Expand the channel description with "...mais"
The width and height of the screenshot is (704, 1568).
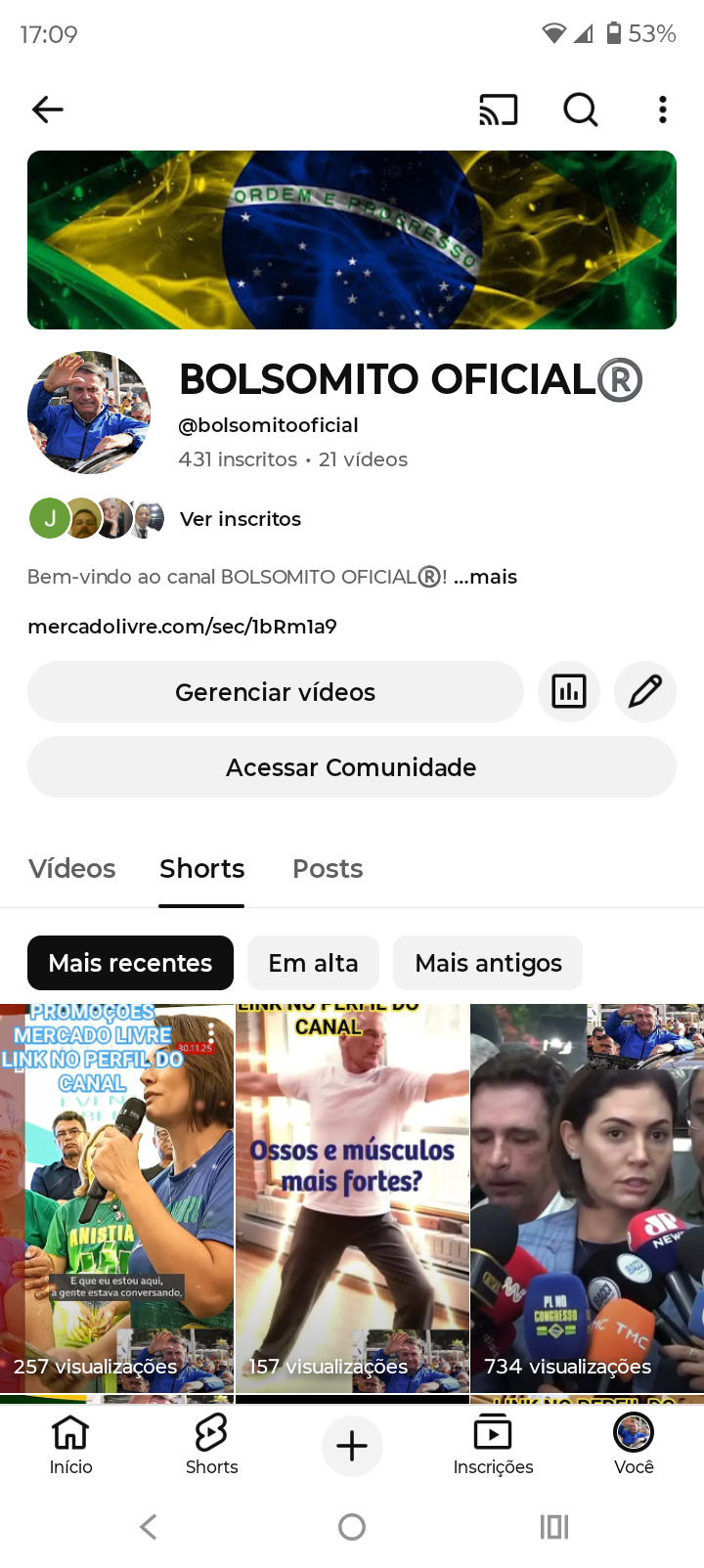pos(486,577)
